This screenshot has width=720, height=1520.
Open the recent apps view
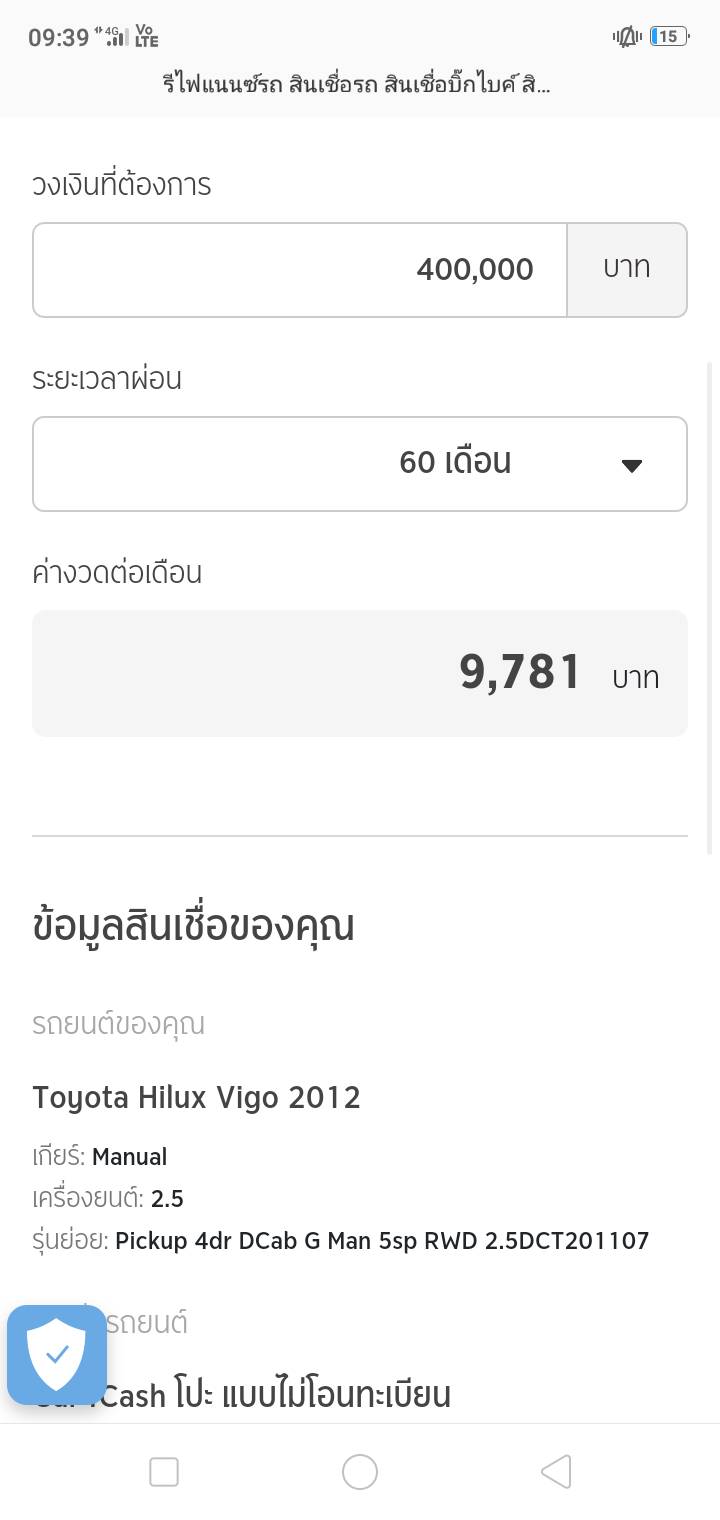click(164, 1472)
